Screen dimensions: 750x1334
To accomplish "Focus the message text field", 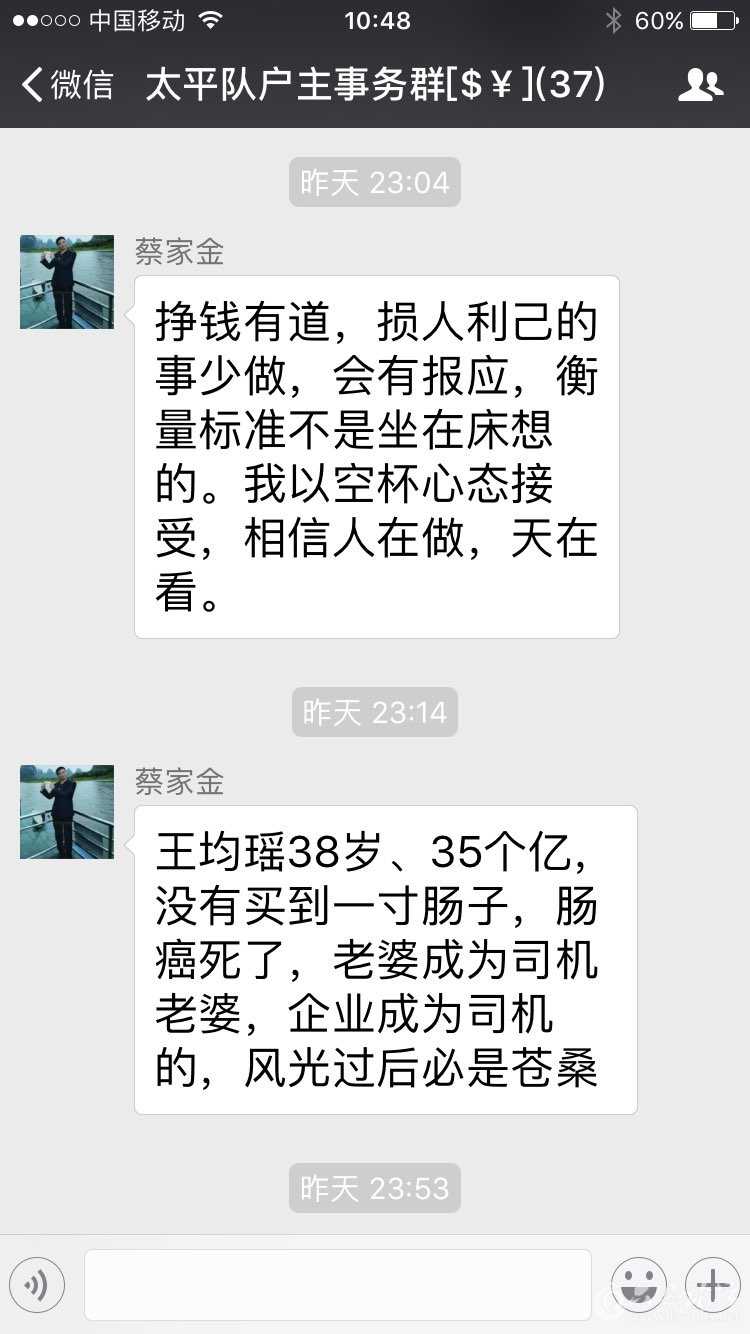I will (338, 1284).
